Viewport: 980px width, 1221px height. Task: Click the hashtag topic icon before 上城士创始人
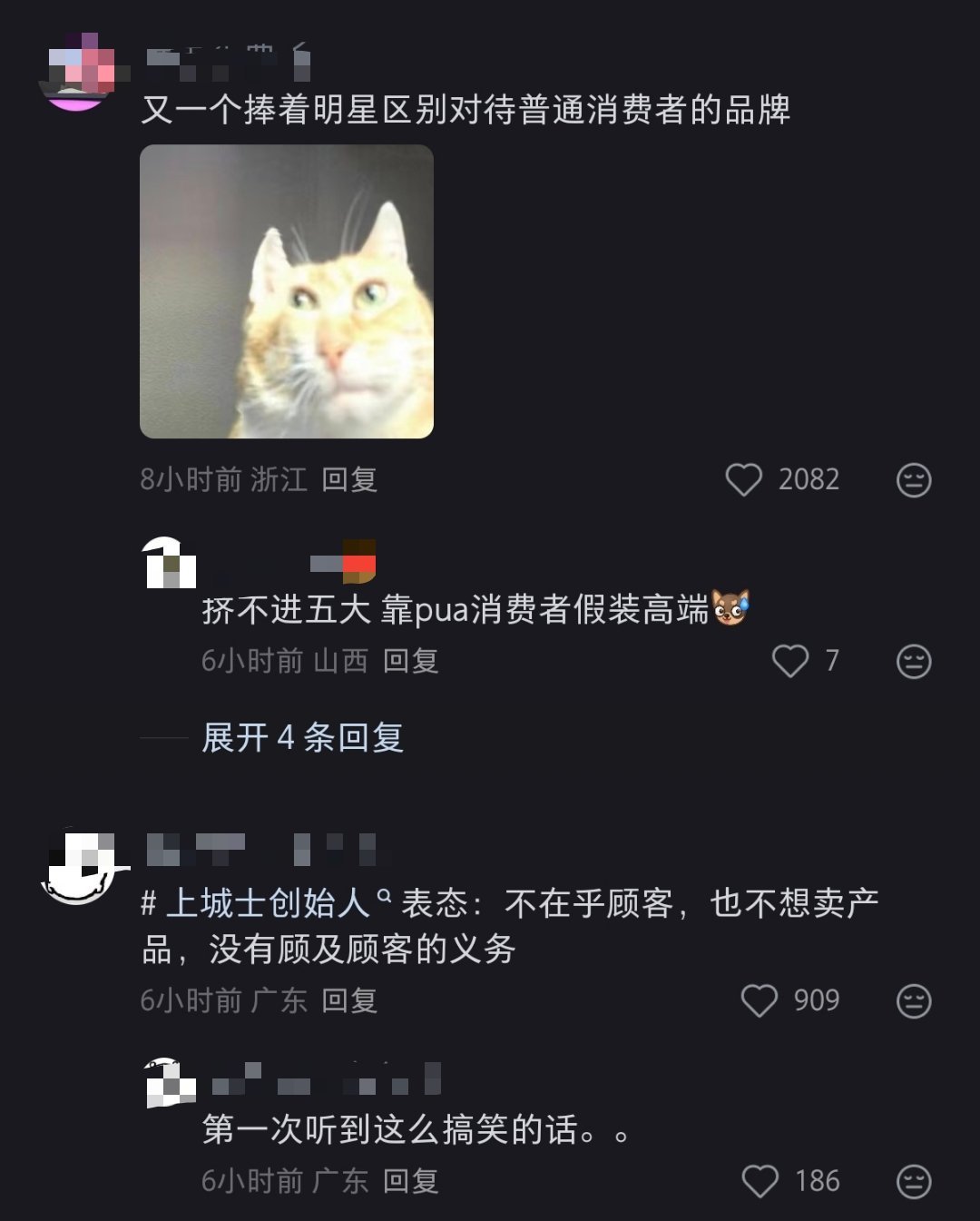tap(151, 901)
